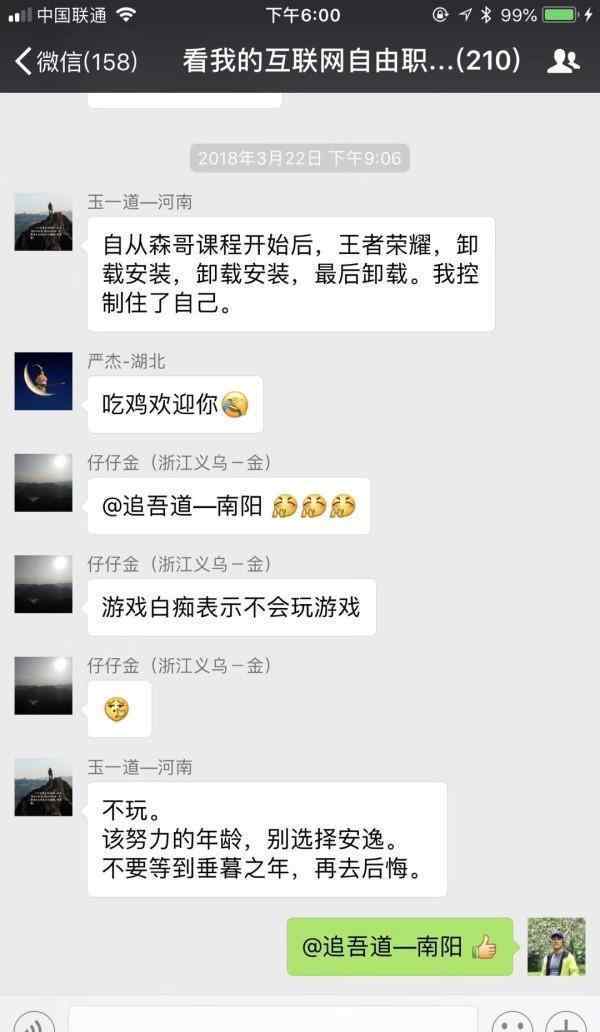Open my own avatar beside the green message

[556, 946]
